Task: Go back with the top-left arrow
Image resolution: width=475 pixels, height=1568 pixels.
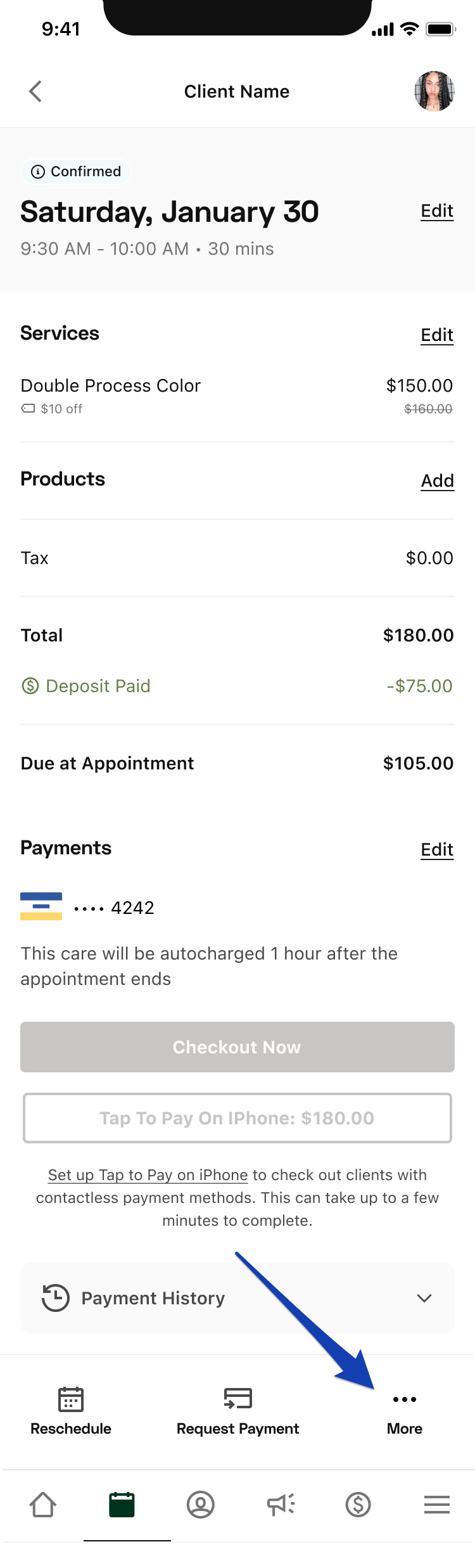Action: pyautogui.click(x=35, y=91)
